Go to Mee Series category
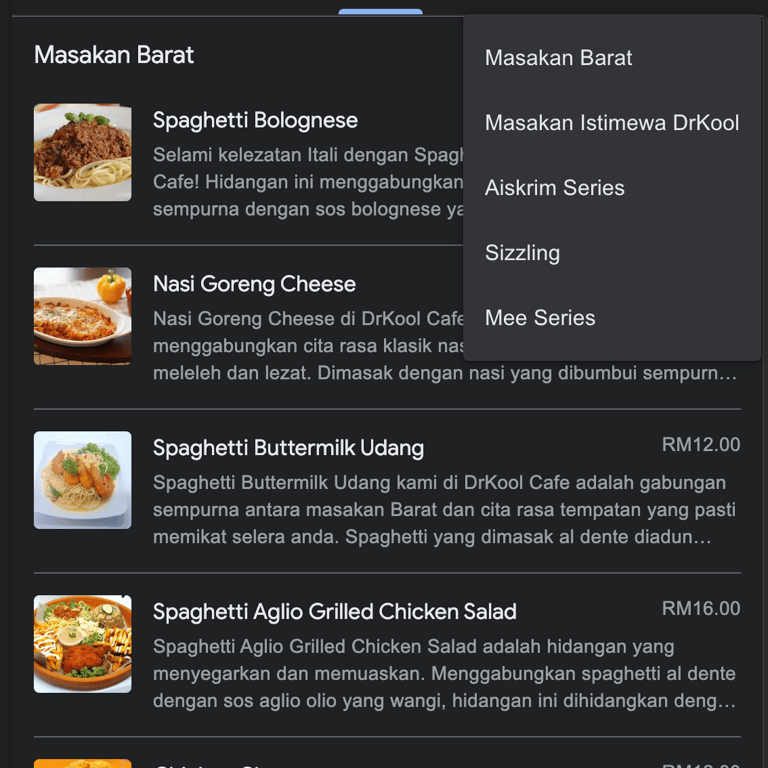 540,318
